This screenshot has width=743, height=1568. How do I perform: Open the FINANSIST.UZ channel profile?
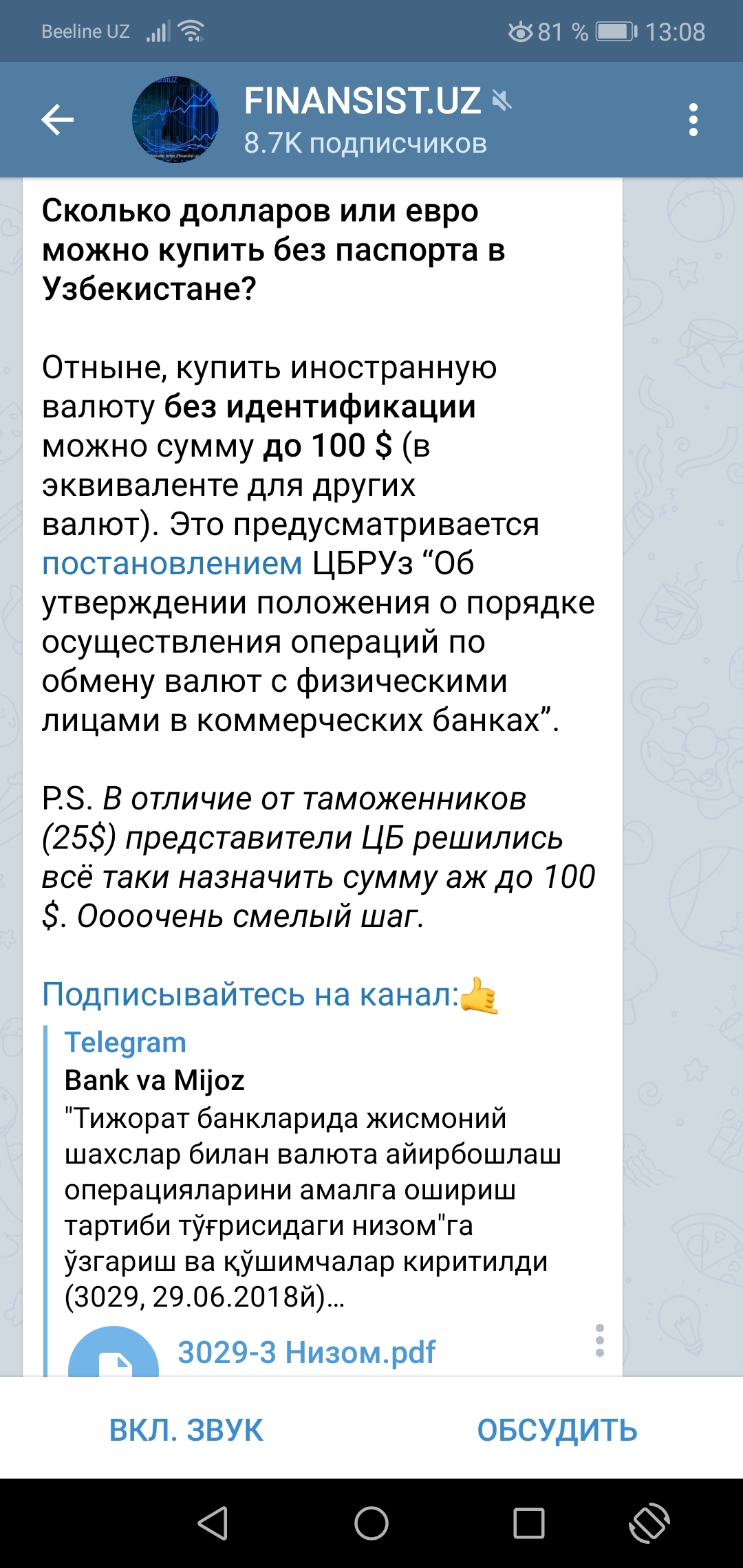365,120
